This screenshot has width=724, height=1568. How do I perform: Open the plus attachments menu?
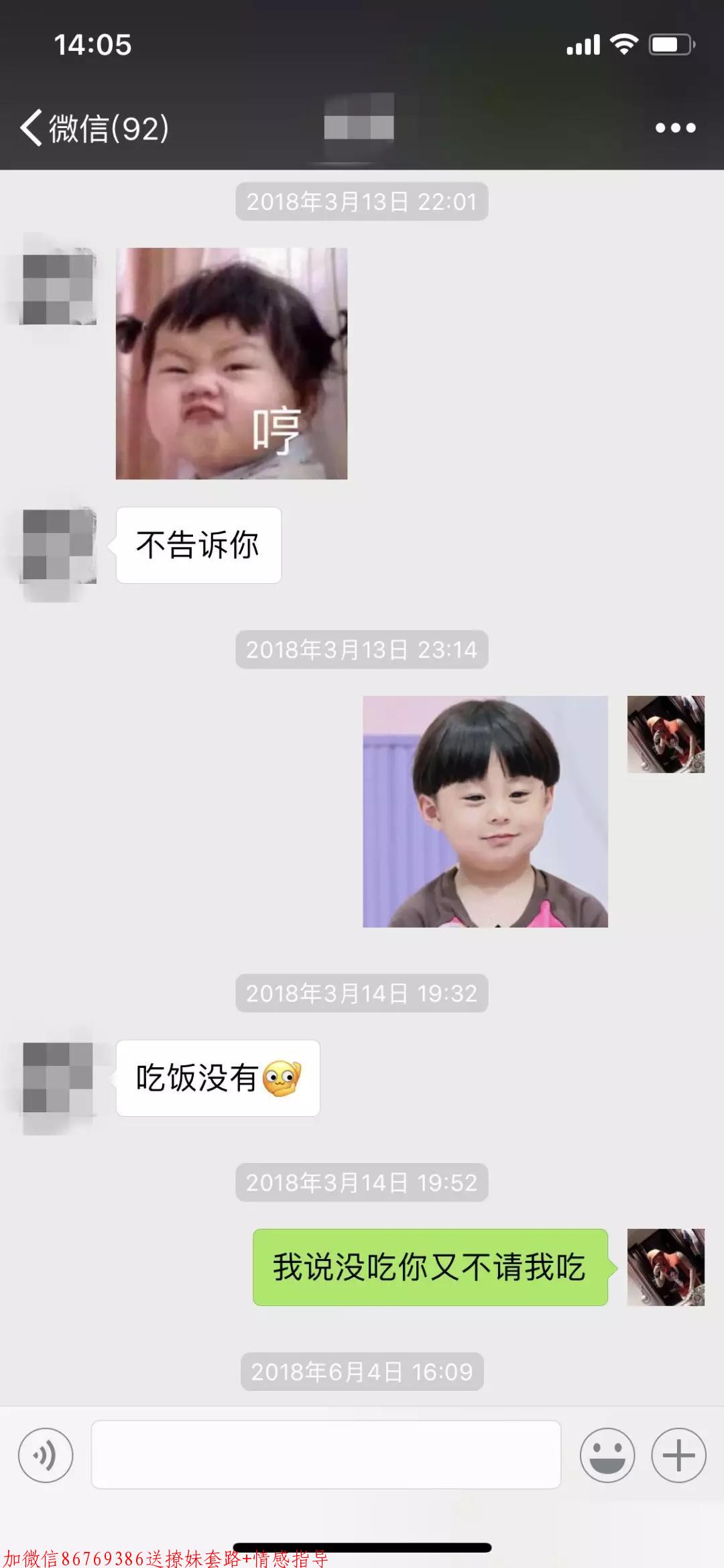point(678,1455)
